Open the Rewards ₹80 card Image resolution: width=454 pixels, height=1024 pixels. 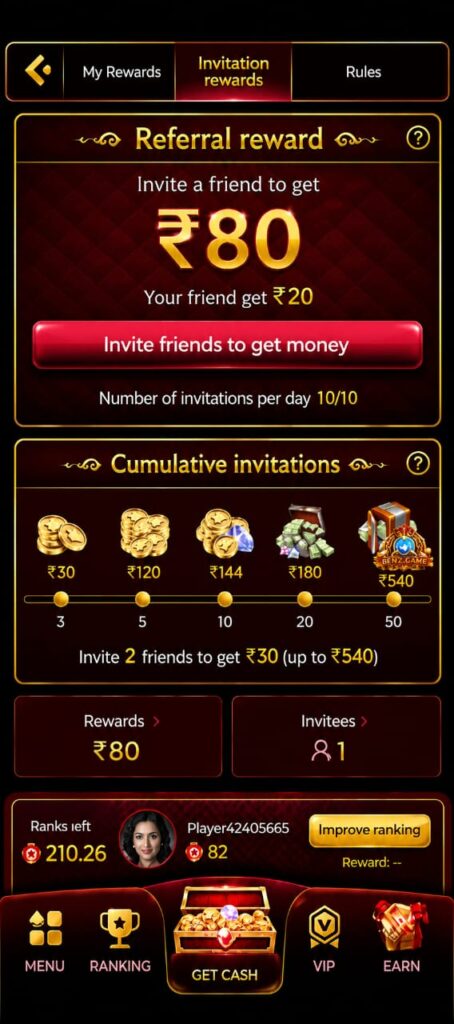pos(118,737)
